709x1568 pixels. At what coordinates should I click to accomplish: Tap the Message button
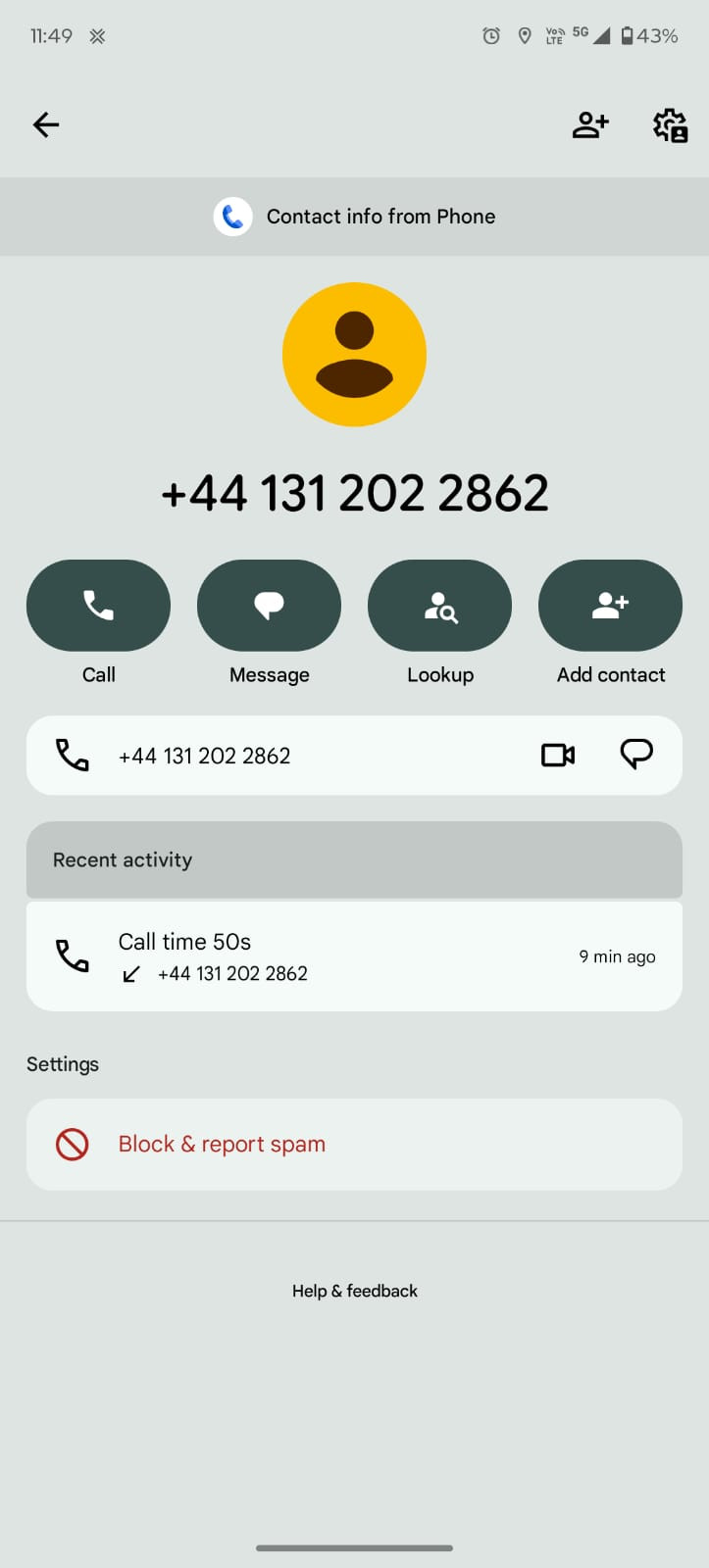point(269,606)
